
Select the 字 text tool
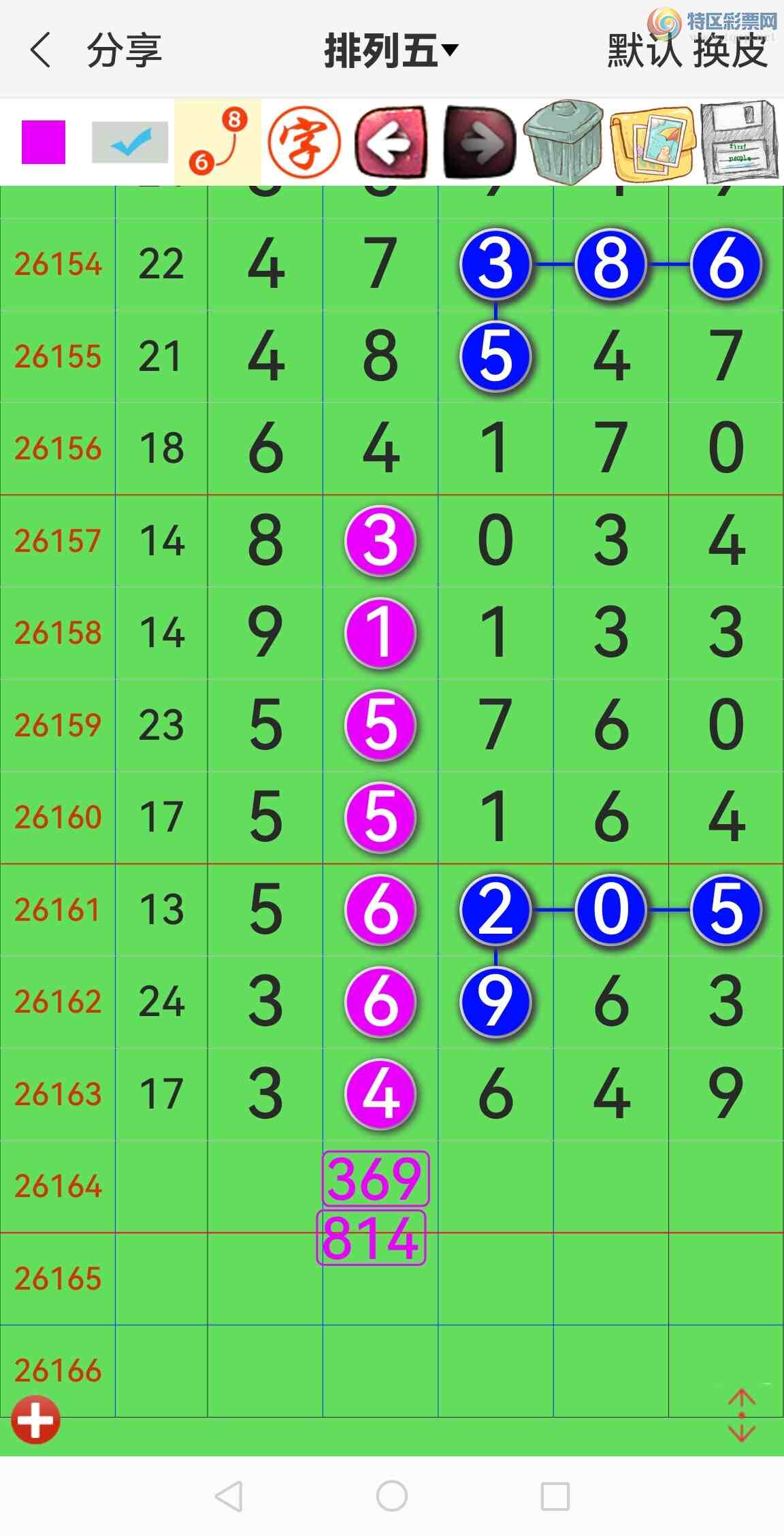click(x=304, y=142)
